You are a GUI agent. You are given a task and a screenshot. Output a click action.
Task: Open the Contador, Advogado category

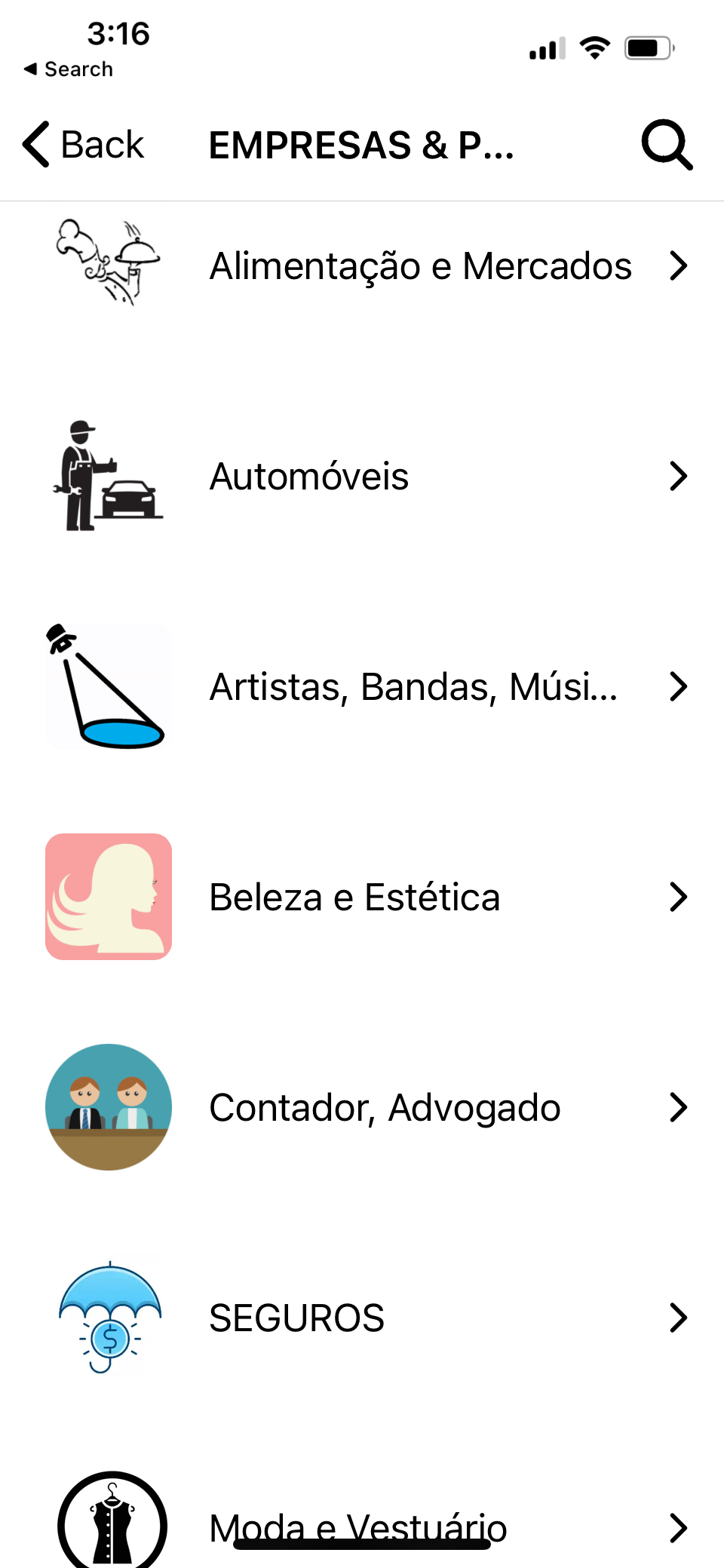pos(680,1106)
